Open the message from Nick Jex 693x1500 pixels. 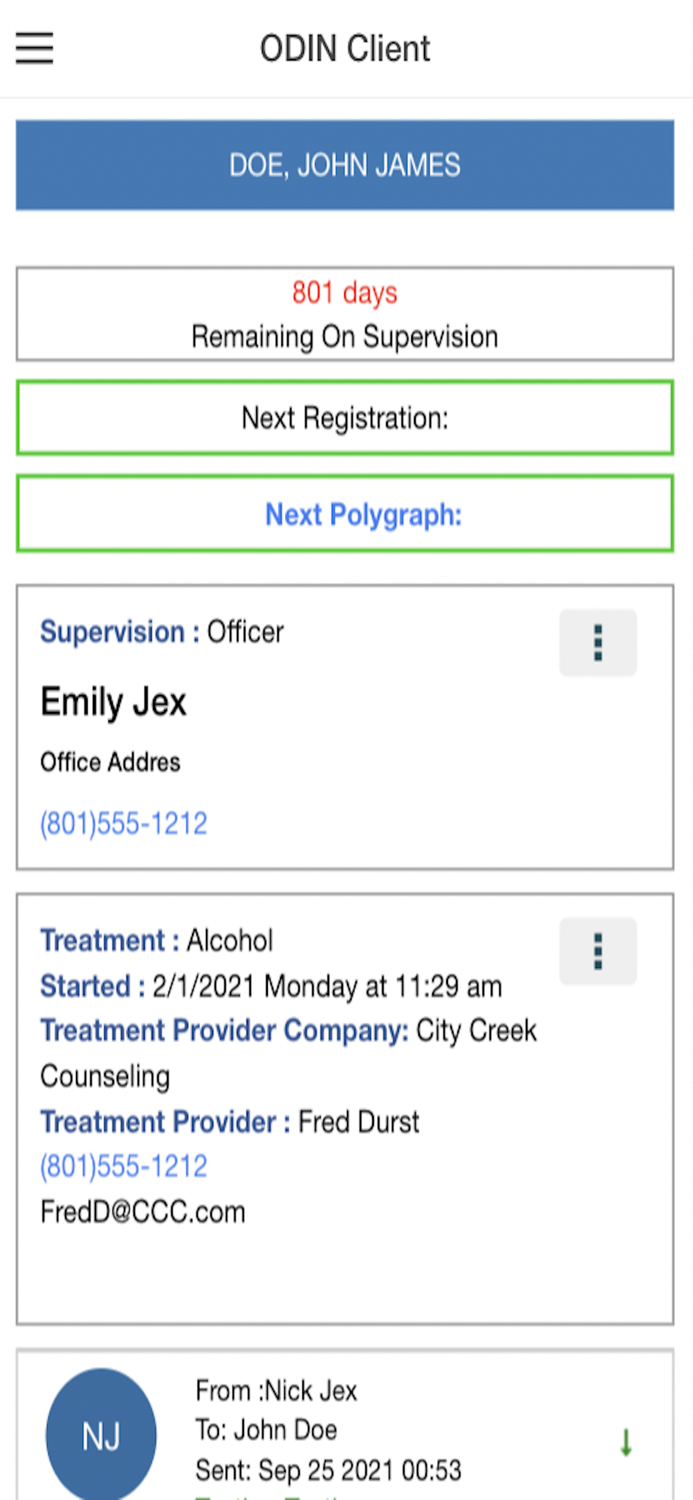pos(345,1425)
